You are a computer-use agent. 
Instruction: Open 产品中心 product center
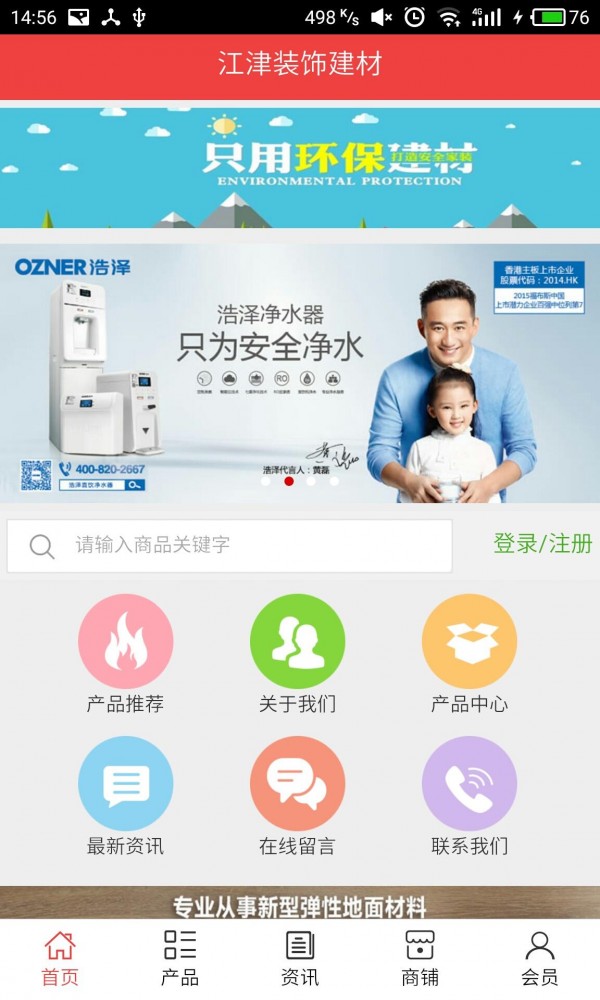(x=469, y=654)
